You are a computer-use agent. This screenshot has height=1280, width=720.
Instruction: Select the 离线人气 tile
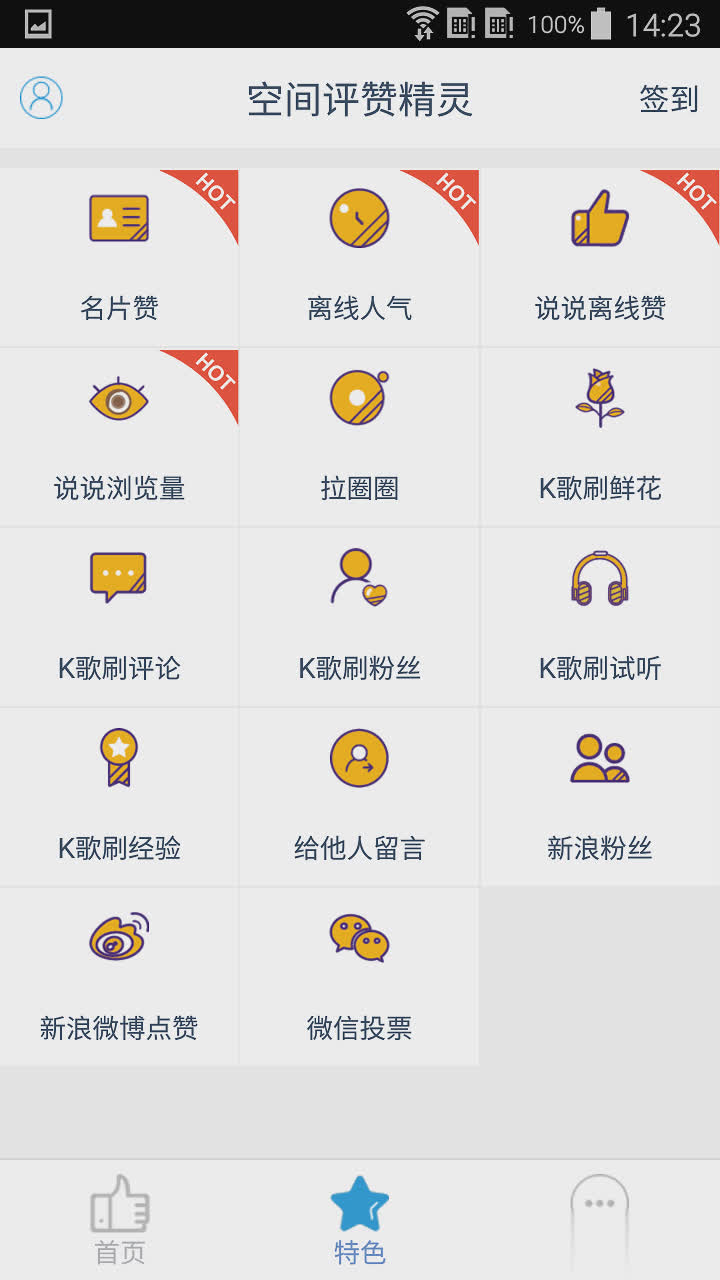pyautogui.click(x=359, y=257)
